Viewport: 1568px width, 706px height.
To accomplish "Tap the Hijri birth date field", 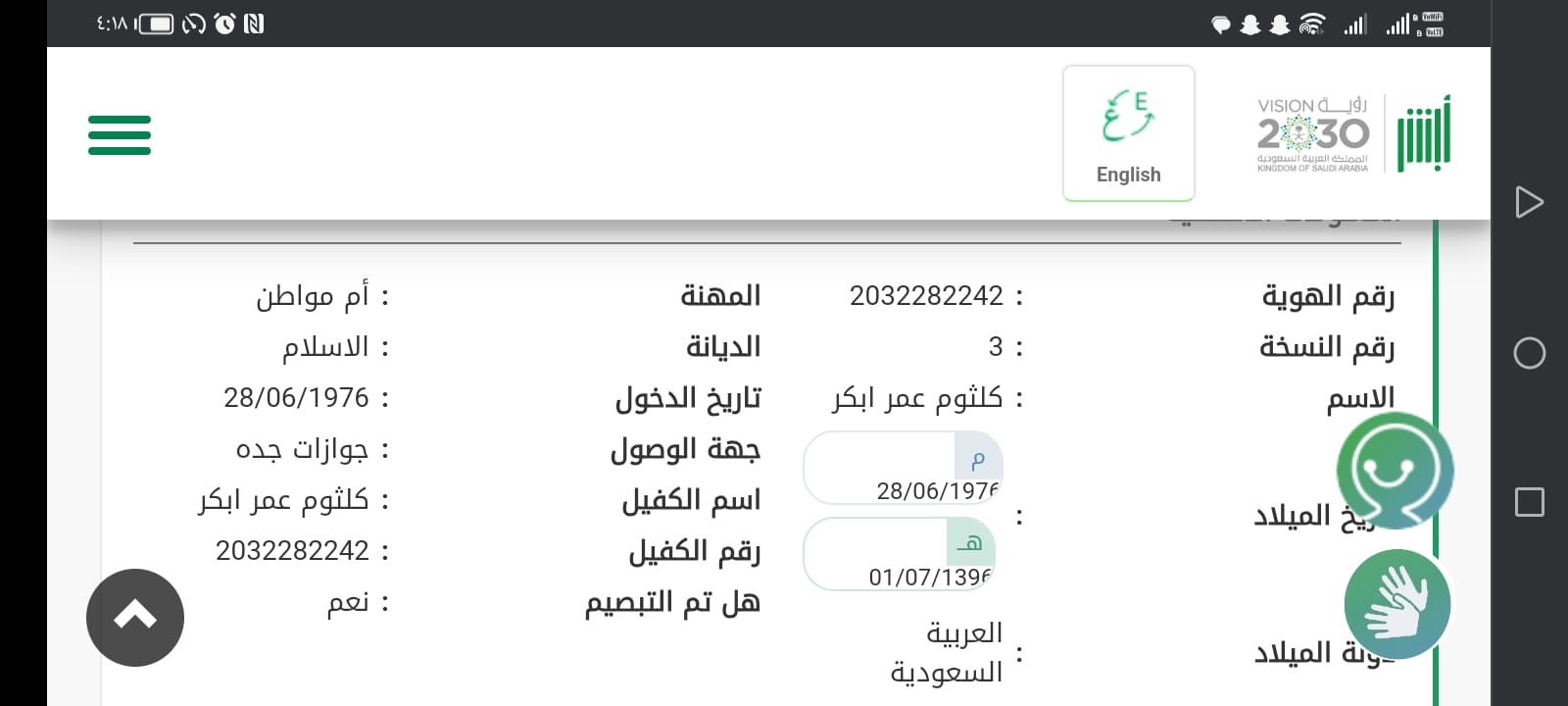I will click(899, 555).
